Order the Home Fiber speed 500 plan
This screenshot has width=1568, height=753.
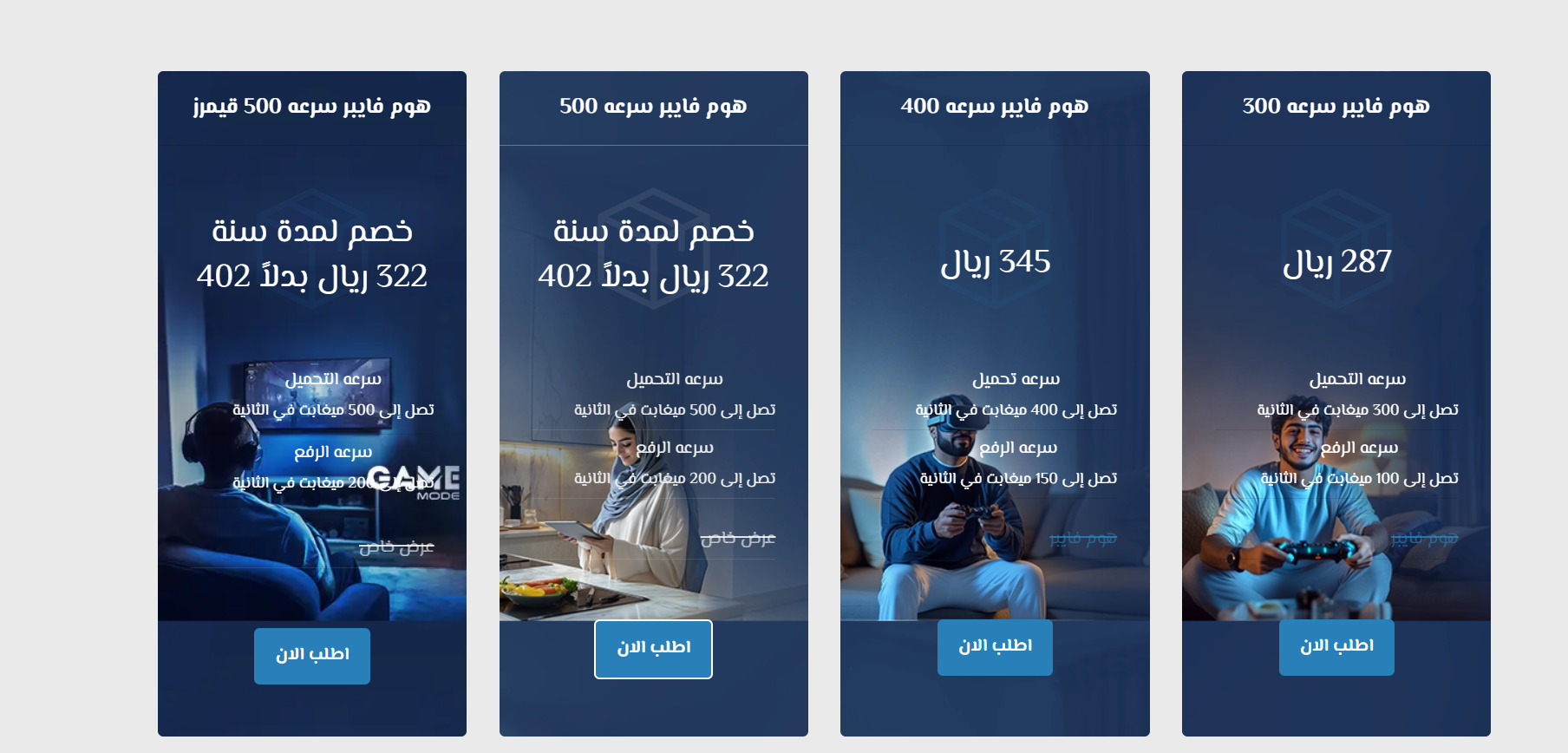pyautogui.click(x=653, y=648)
